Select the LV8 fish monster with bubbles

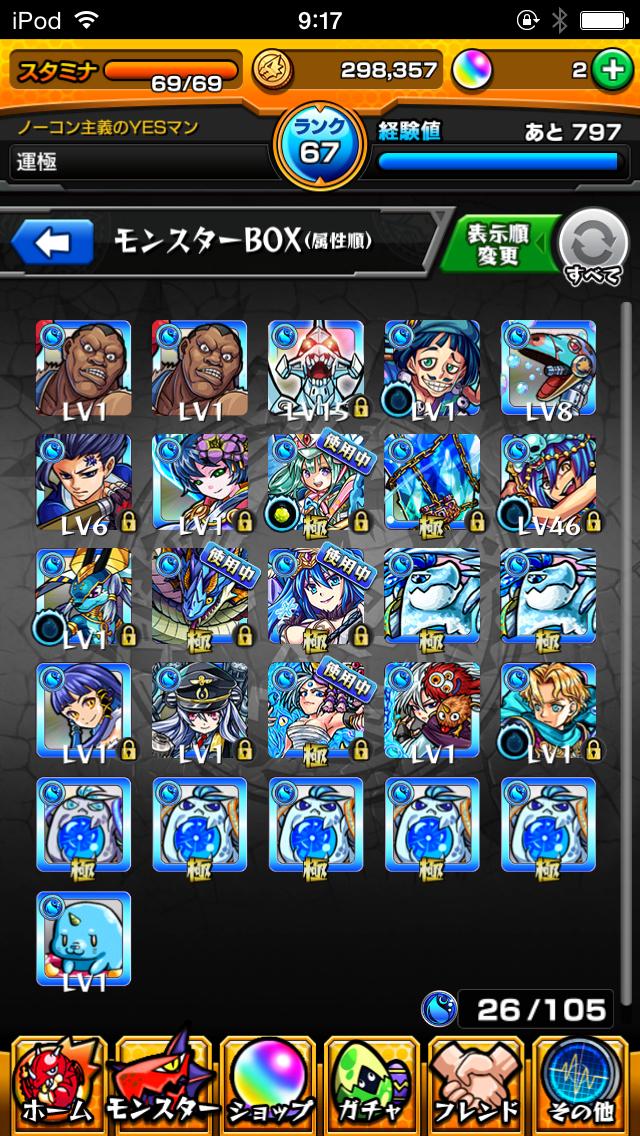[x=548, y=368]
